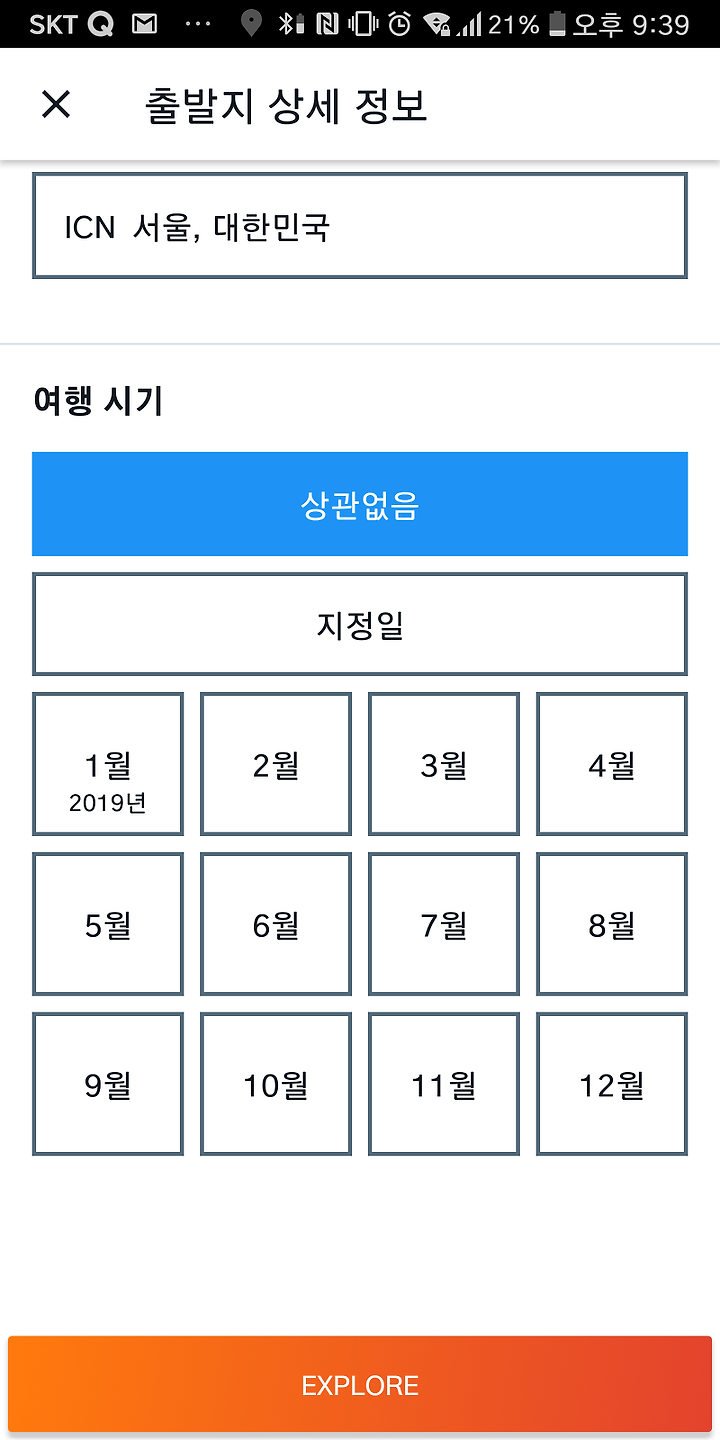
Task: Tap the orange EXPLORE button
Action: pos(360,1385)
